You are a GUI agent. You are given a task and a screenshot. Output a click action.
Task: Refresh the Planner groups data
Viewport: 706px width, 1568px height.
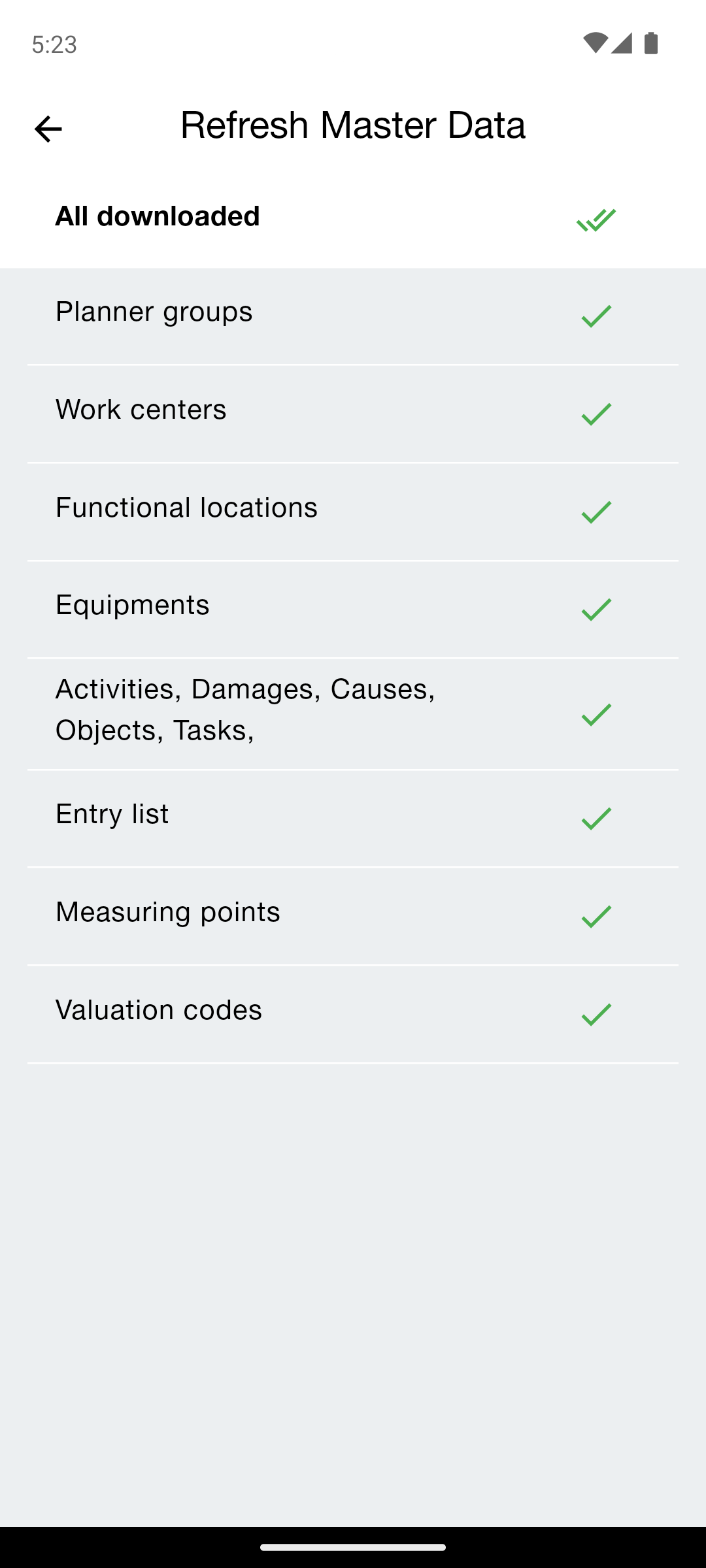(353, 316)
